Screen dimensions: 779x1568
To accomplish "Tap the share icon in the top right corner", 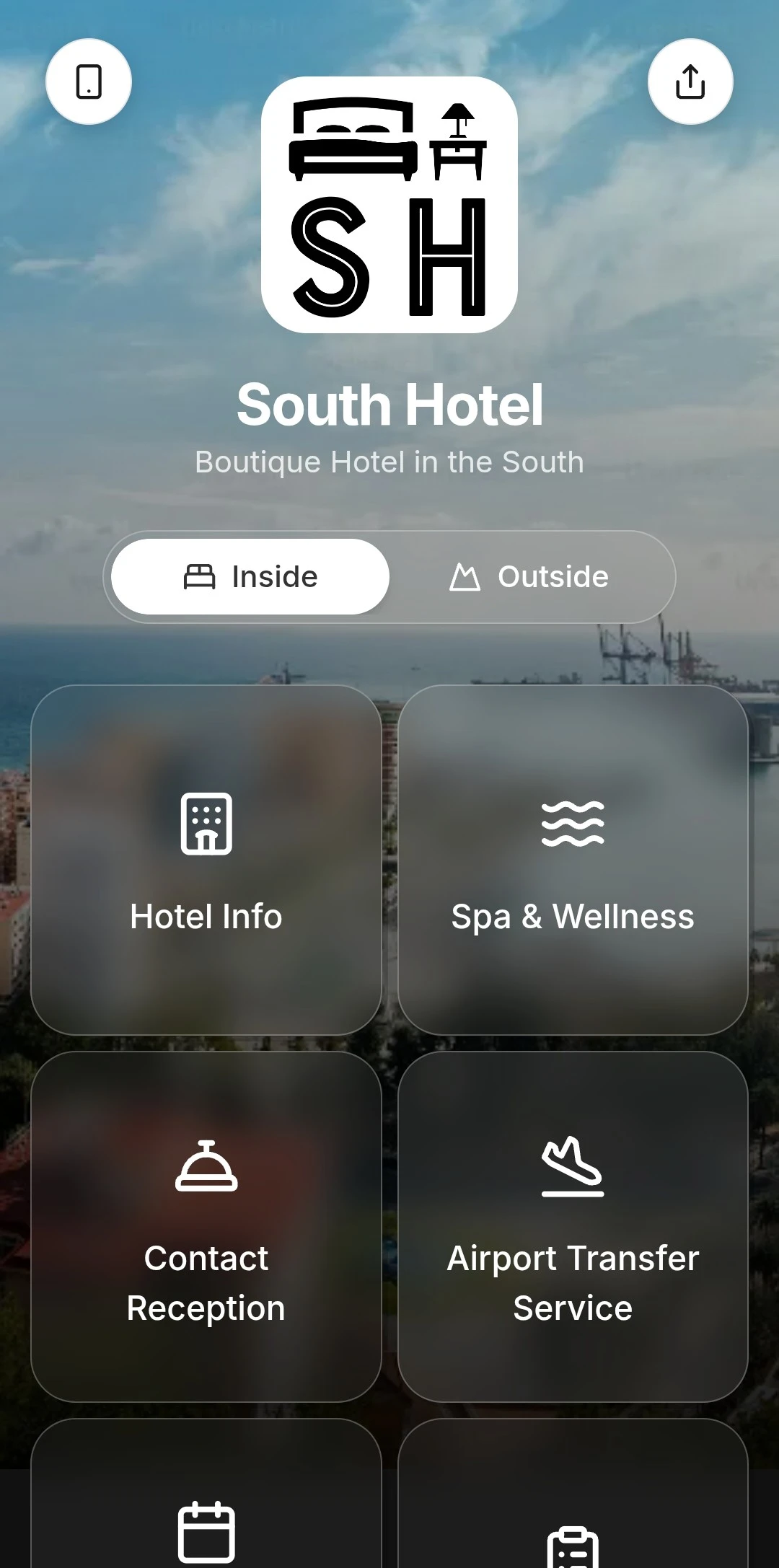I will pos(690,82).
